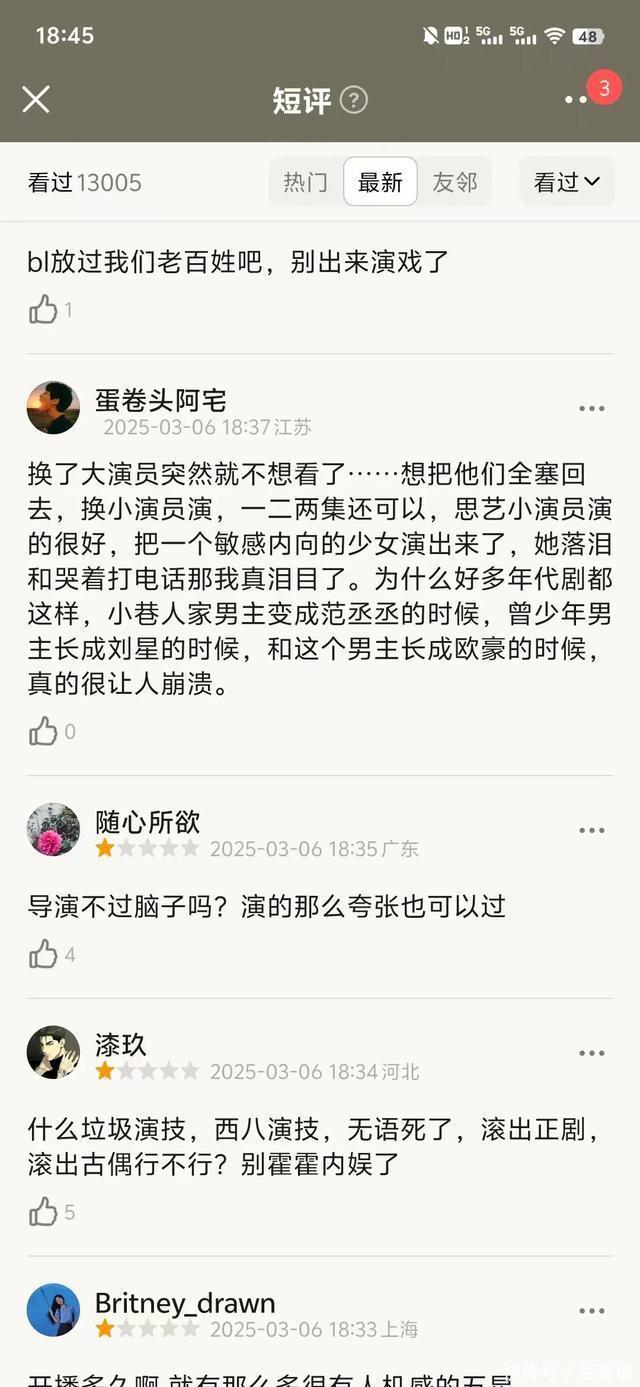The width and height of the screenshot is (640, 1387).
Task: Visit Britney_drawn's profile avatar
Action: pos(53,1310)
